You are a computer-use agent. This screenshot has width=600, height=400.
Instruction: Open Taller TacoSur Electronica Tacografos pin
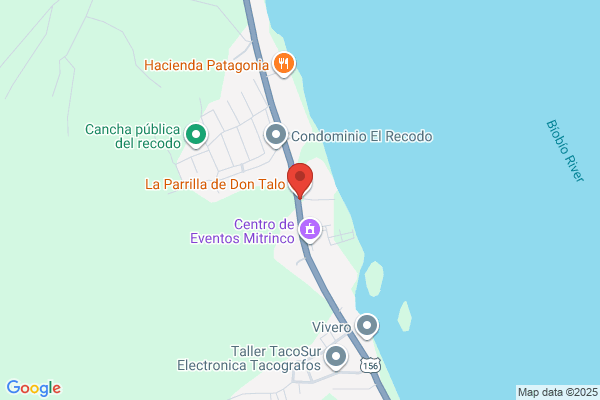(x=336, y=358)
